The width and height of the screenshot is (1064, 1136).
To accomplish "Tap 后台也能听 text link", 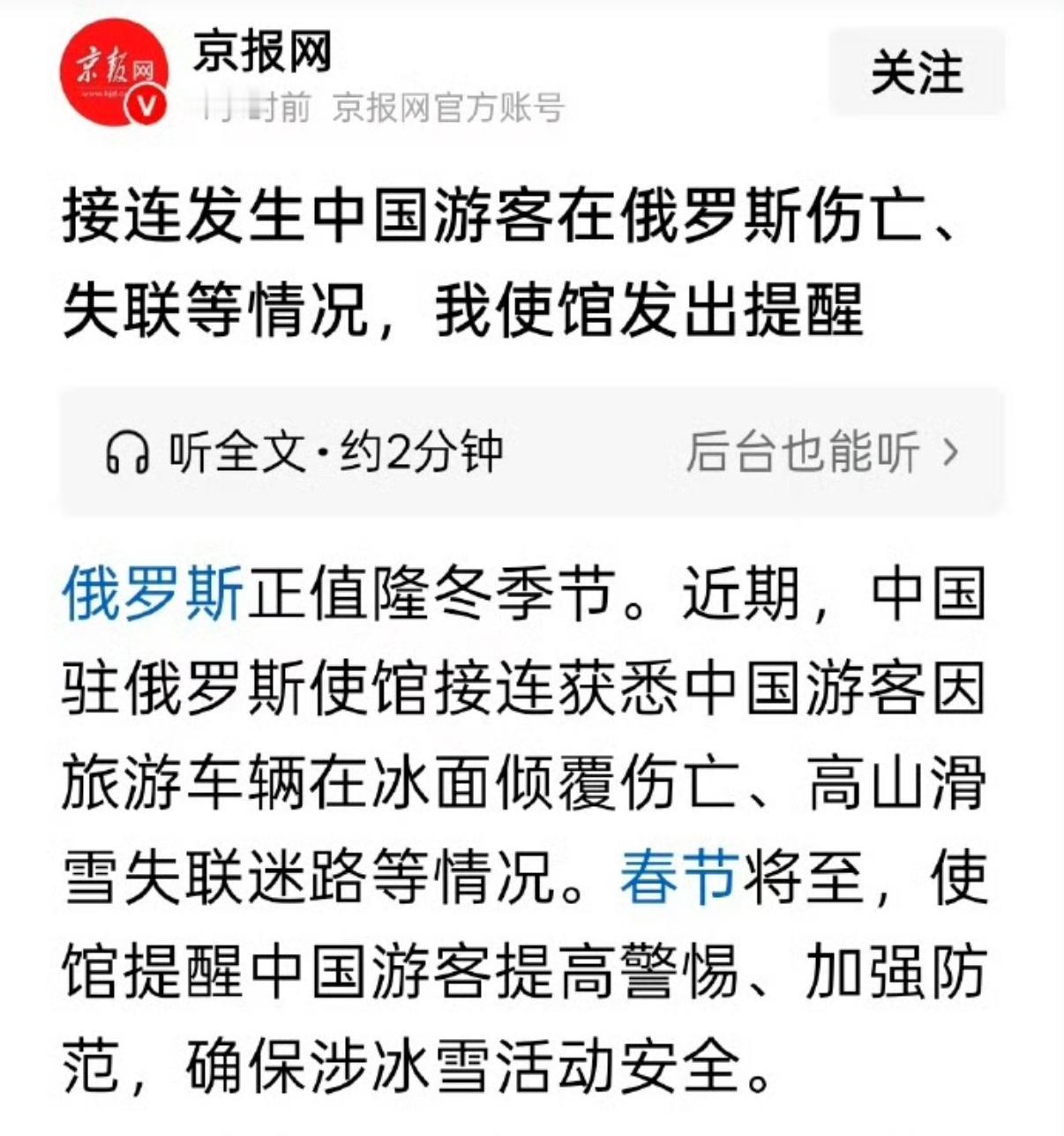I will 803,452.
